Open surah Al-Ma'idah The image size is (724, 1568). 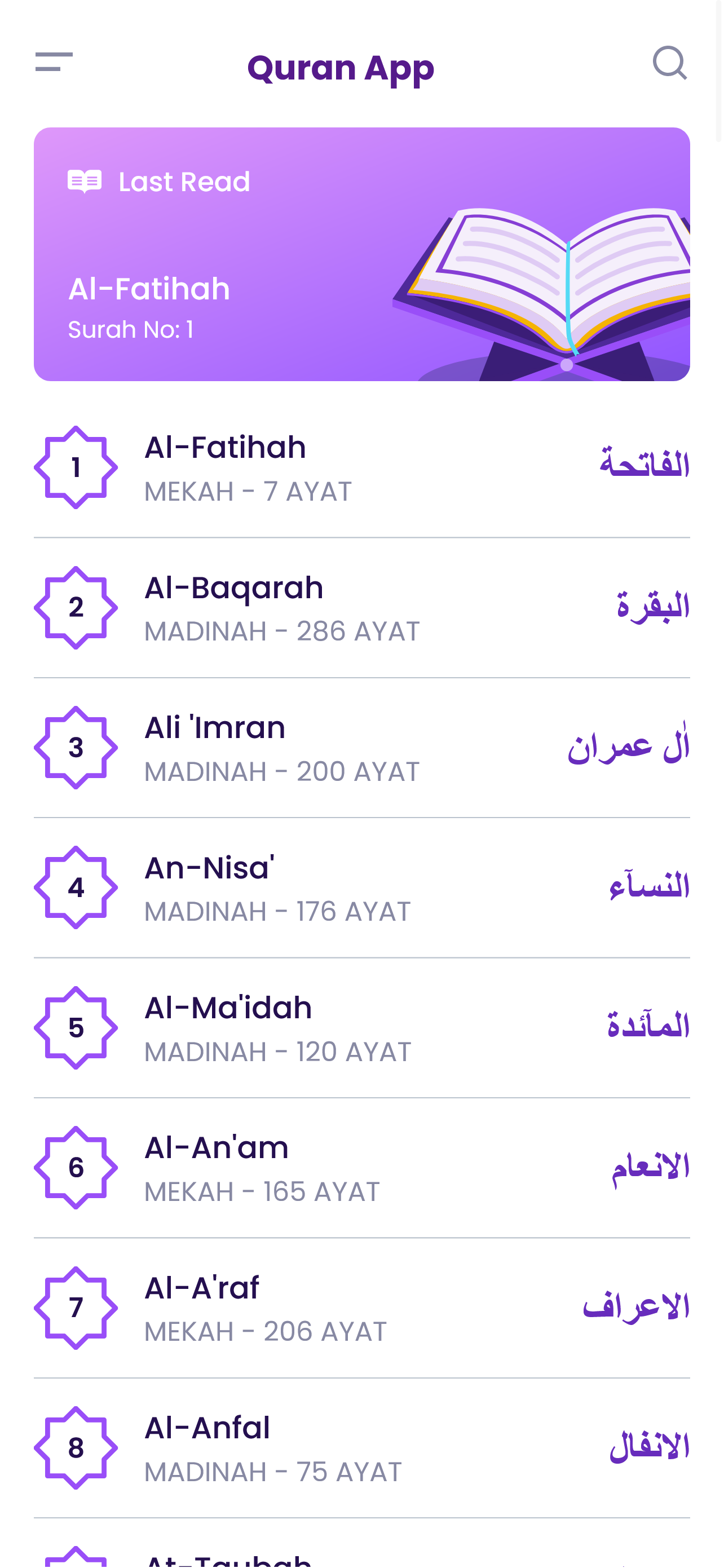(x=361, y=1027)
